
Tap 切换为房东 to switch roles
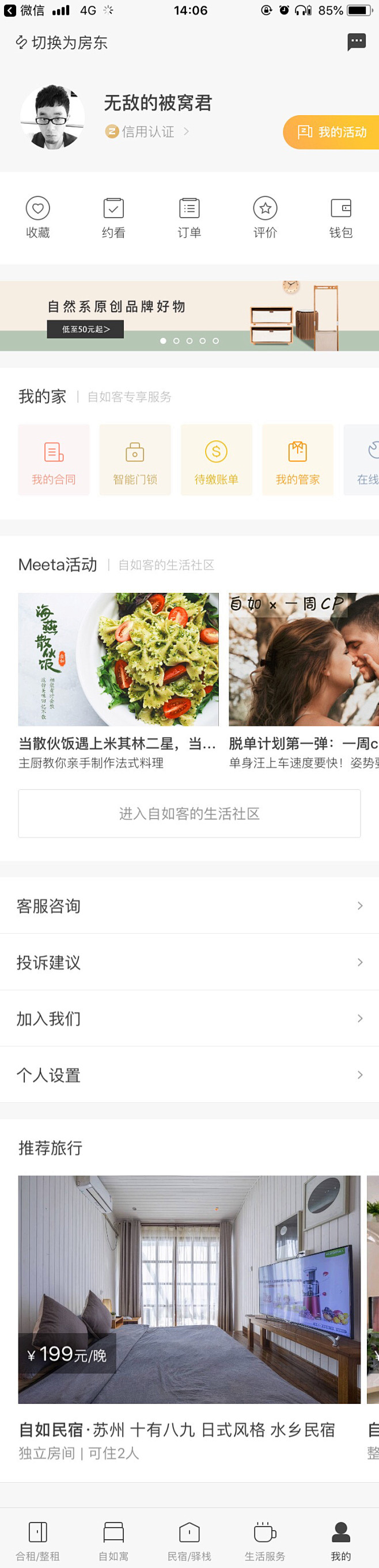(x=62, y=43)
